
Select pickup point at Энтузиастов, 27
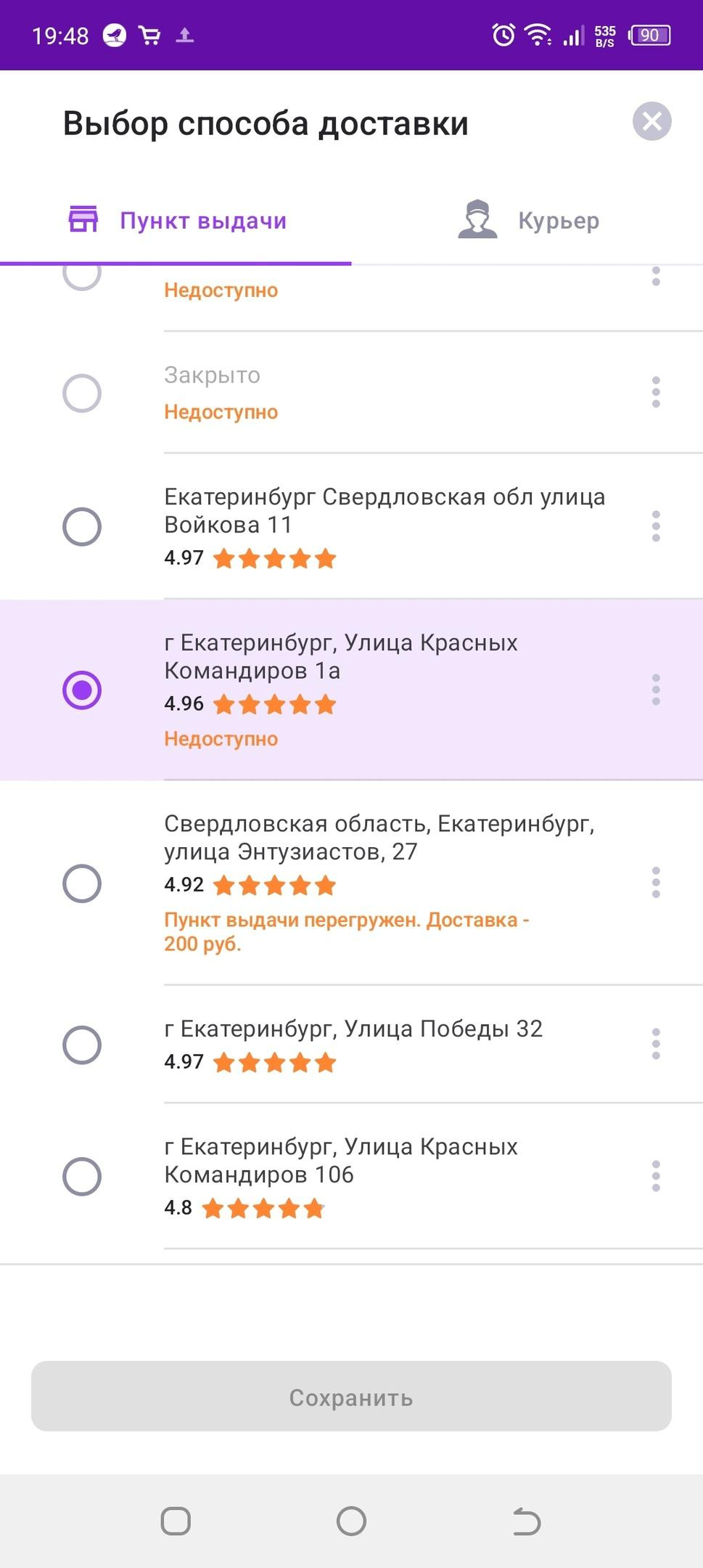pos(82,883)
